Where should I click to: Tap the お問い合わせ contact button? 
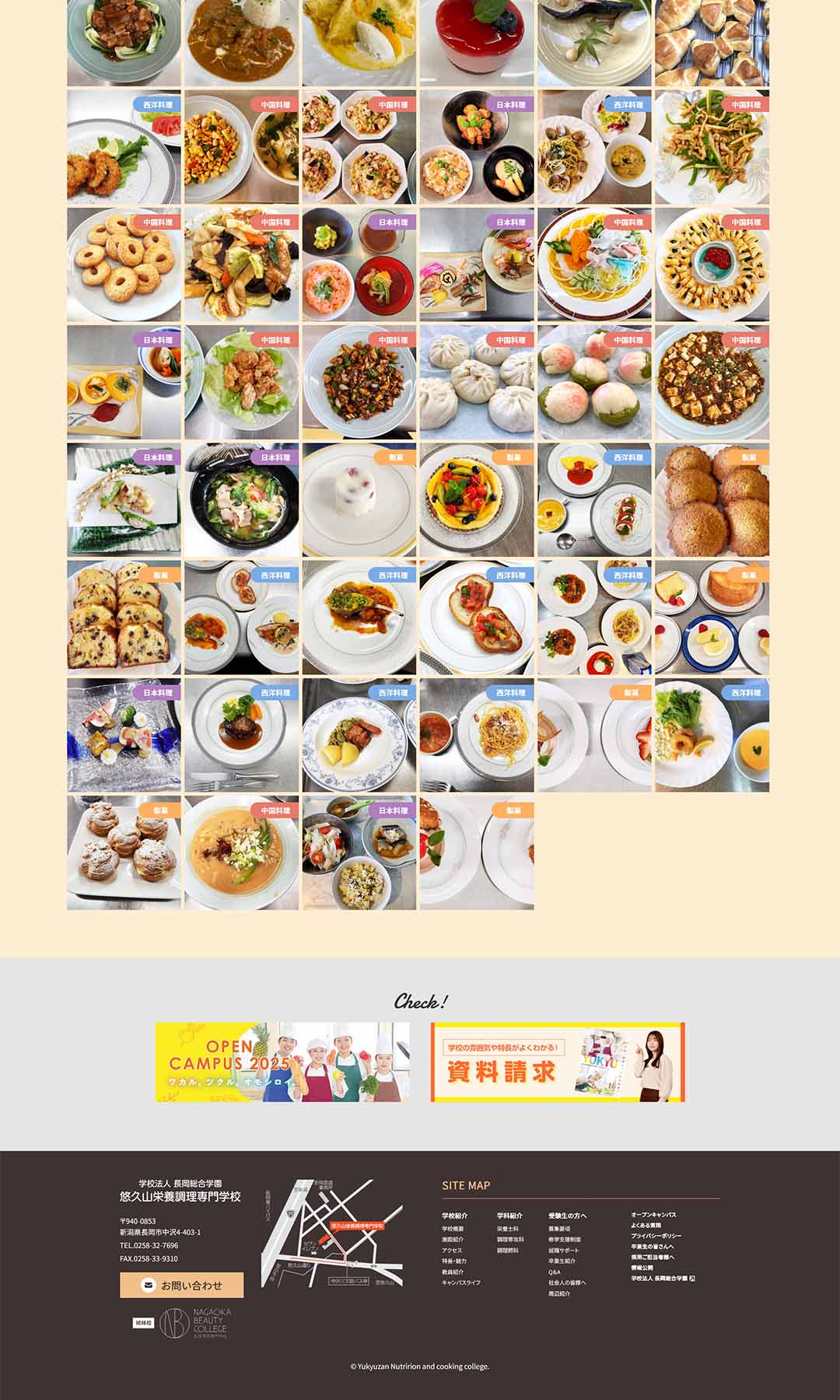click(181, 1286)
